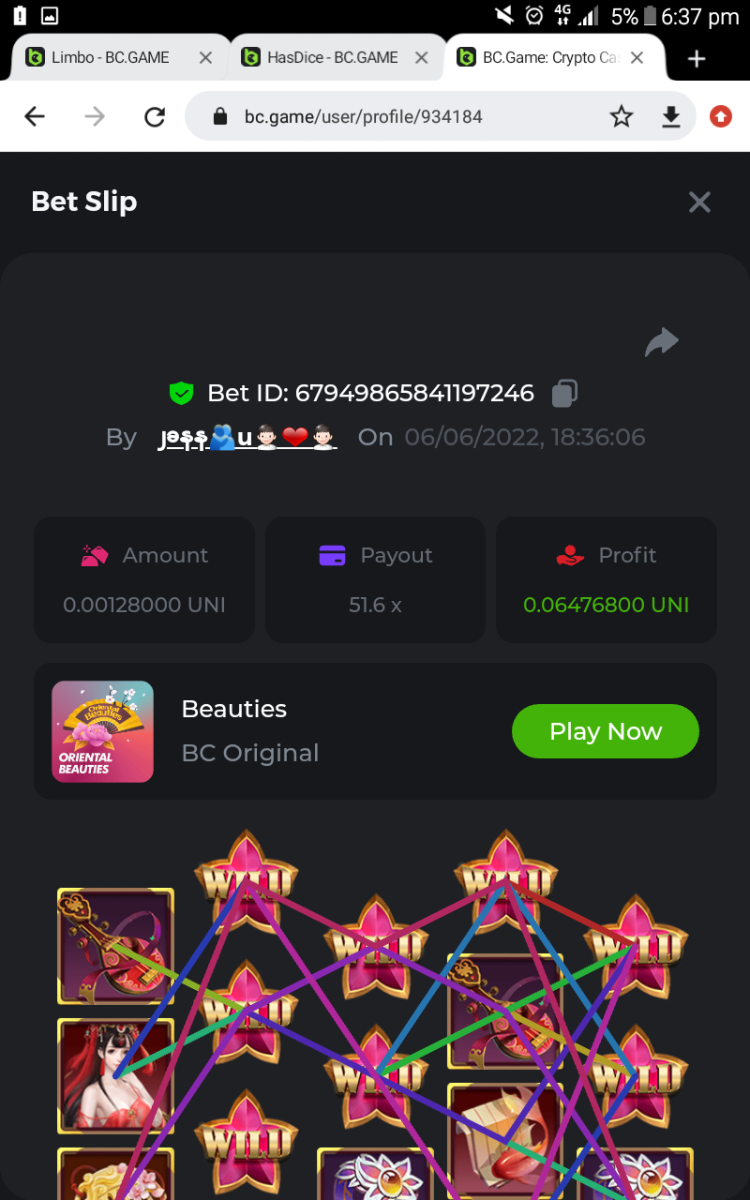This screenshot has height=1200, width=750.
Task: Reload the current page
Action: click(x=154, y=117)
